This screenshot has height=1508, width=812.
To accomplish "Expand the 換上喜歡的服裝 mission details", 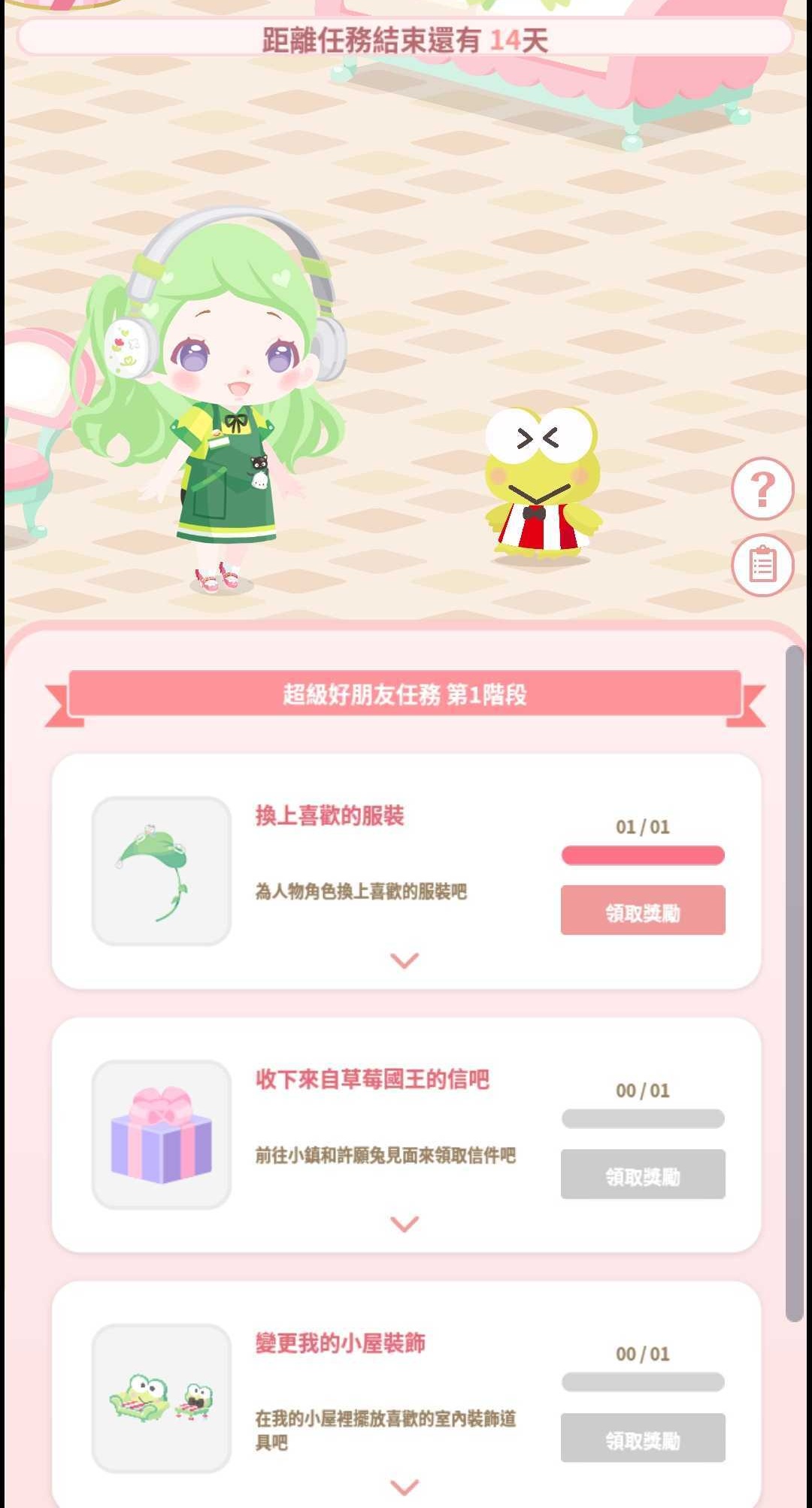I will tap(405, 960).
